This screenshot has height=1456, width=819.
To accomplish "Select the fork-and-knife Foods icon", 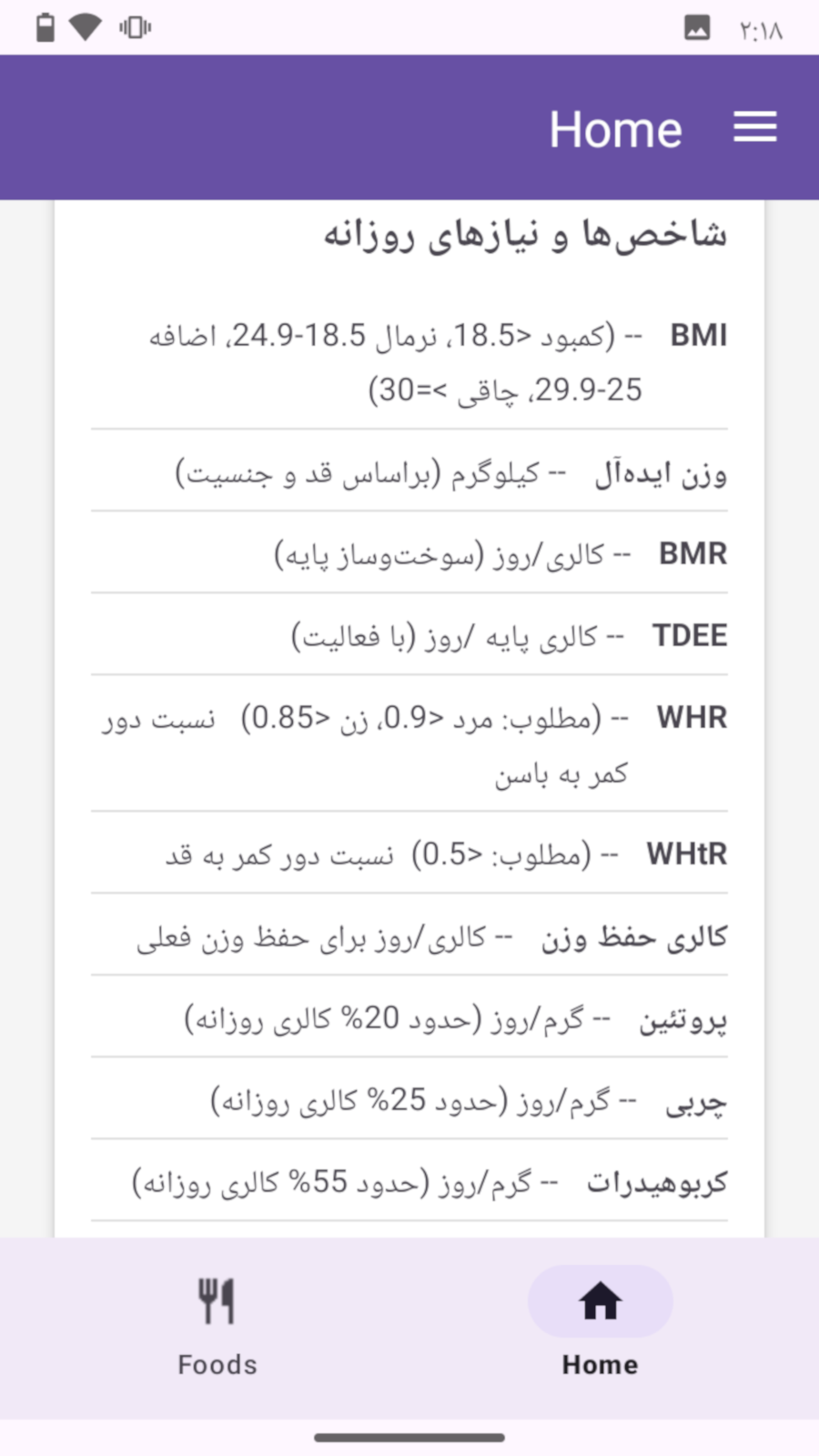I will coord(217,1303).
